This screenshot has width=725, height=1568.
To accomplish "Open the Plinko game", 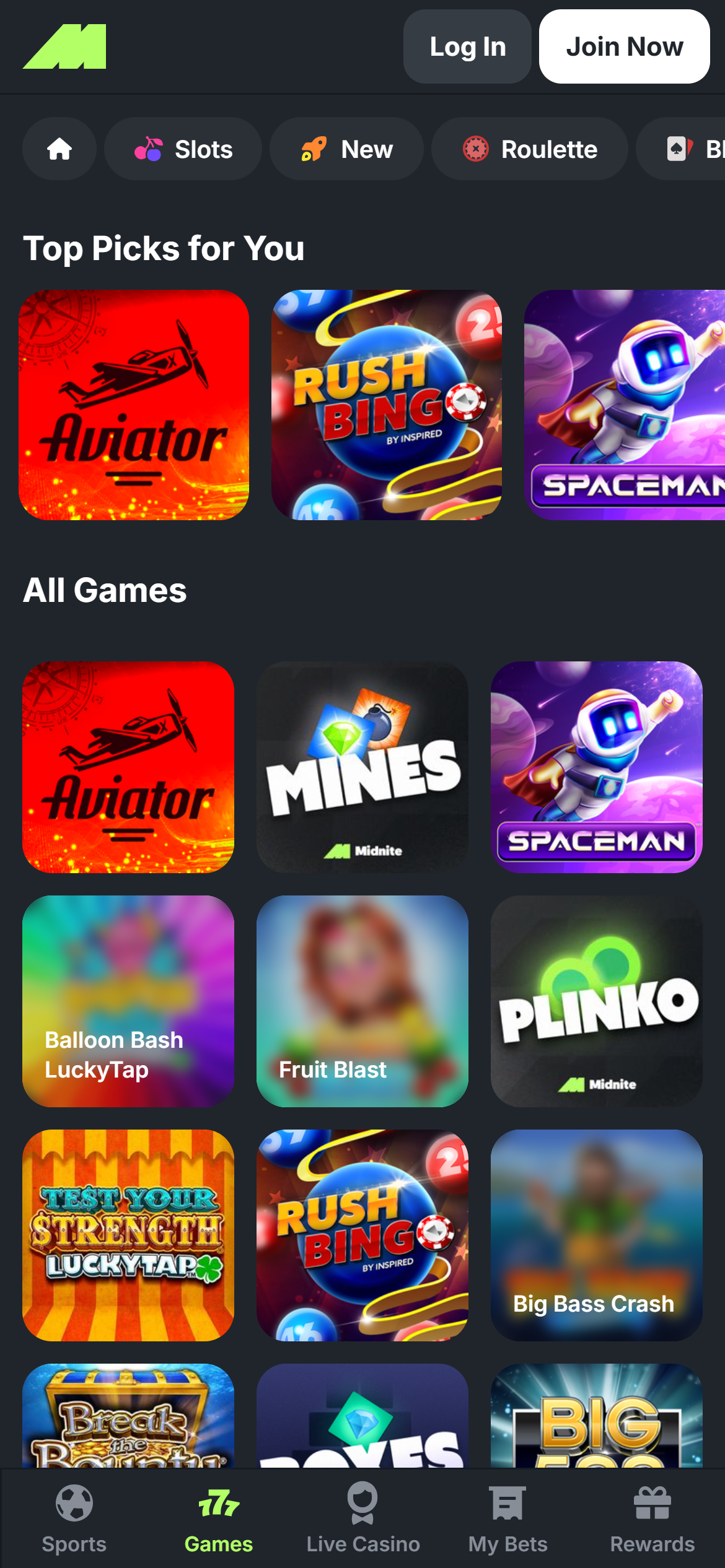I will (x=596, y=1001).
